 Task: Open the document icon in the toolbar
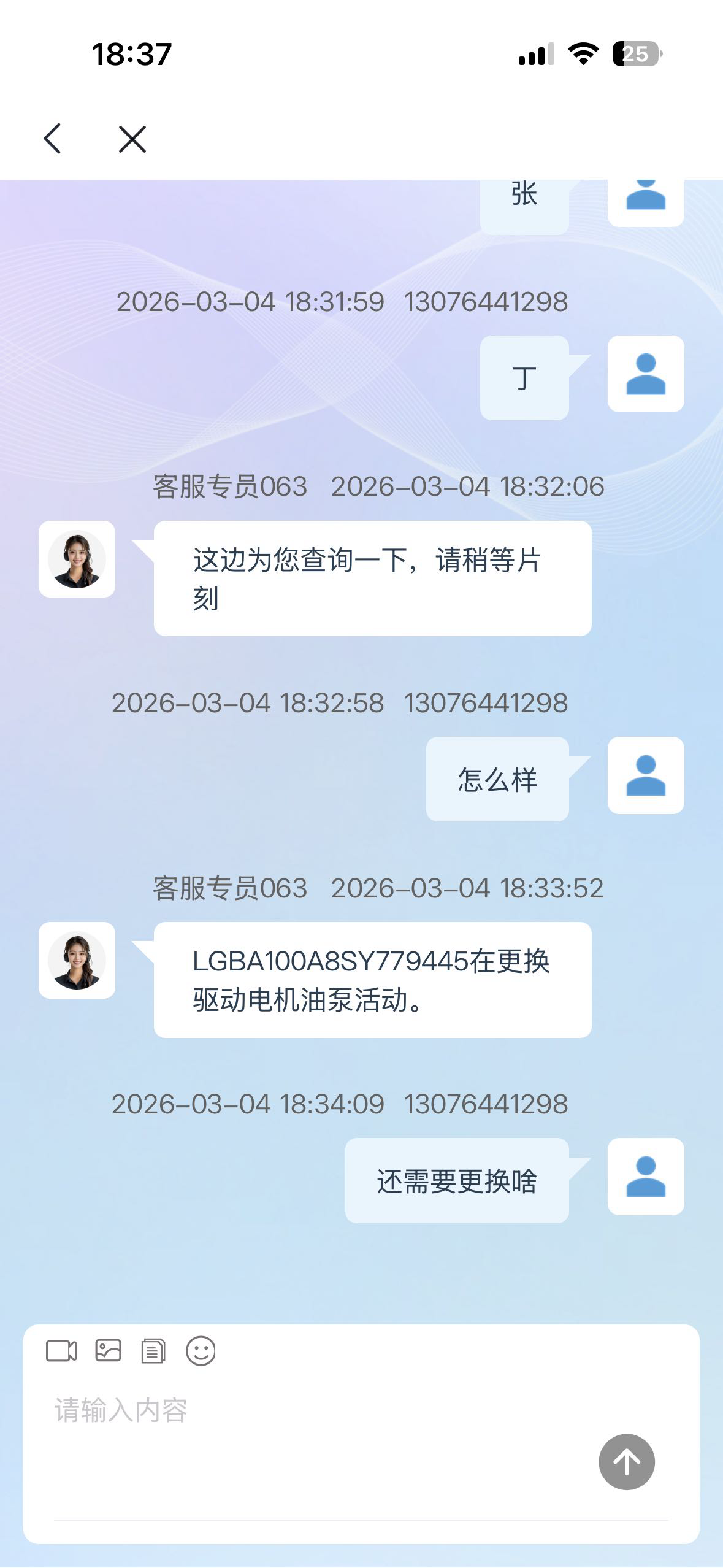(153, 1351)
